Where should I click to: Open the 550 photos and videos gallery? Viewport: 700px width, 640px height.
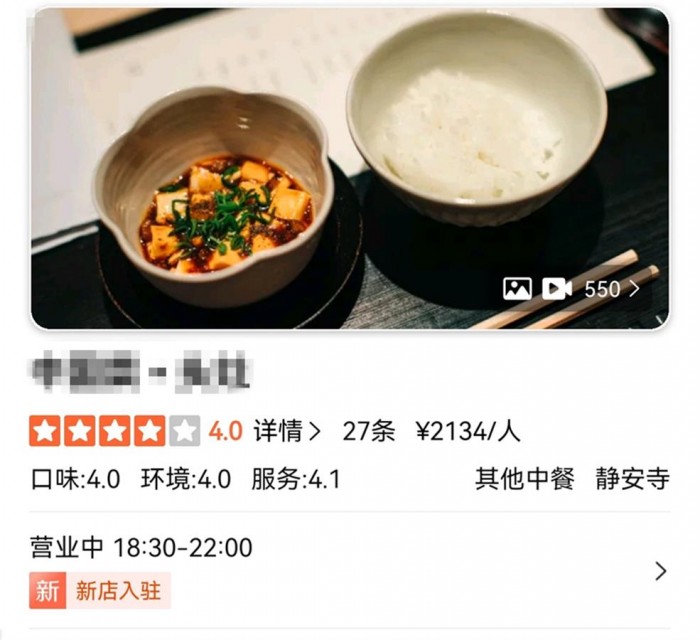(573, 289)
